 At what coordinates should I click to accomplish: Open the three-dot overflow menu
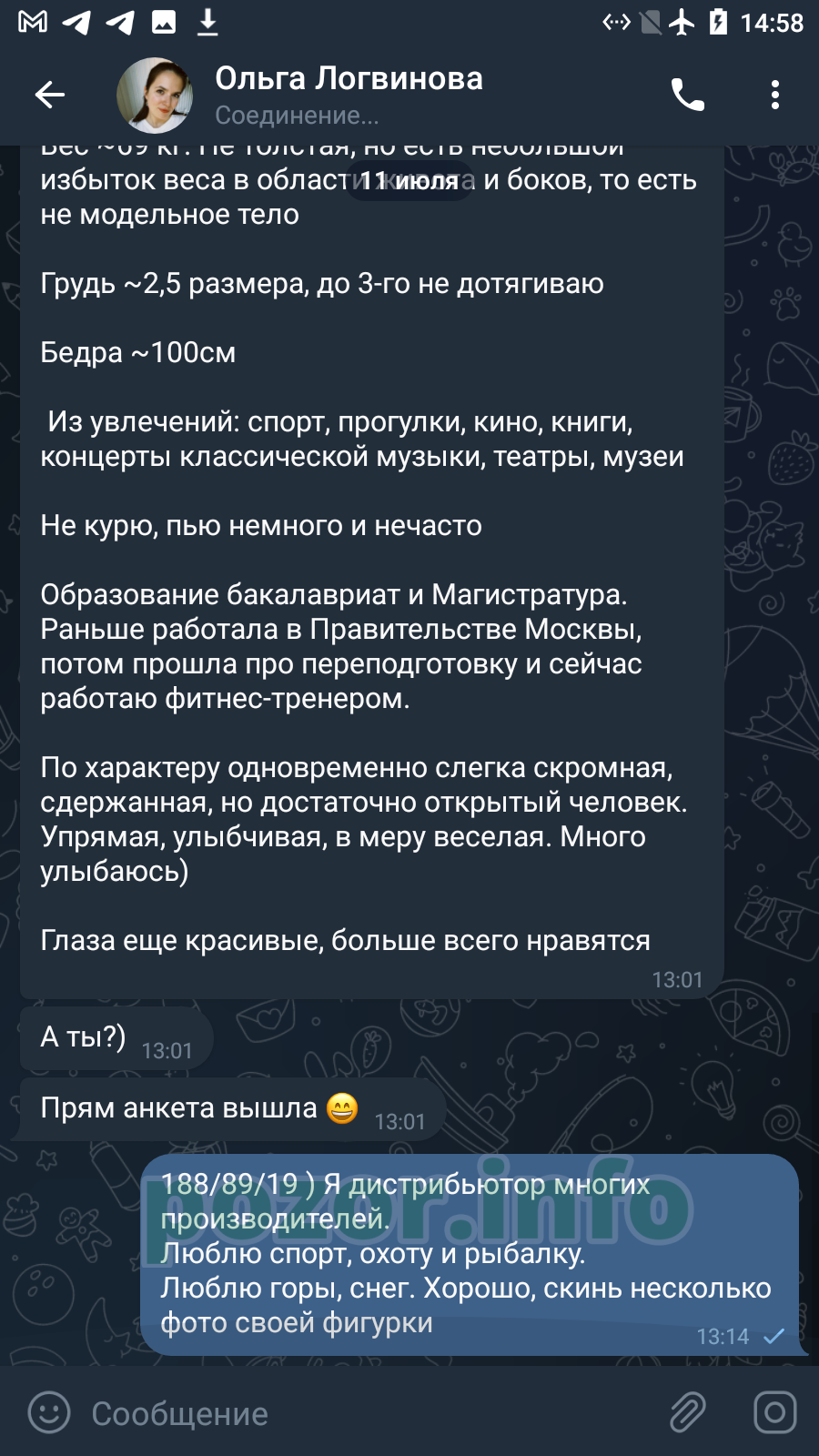774,95
